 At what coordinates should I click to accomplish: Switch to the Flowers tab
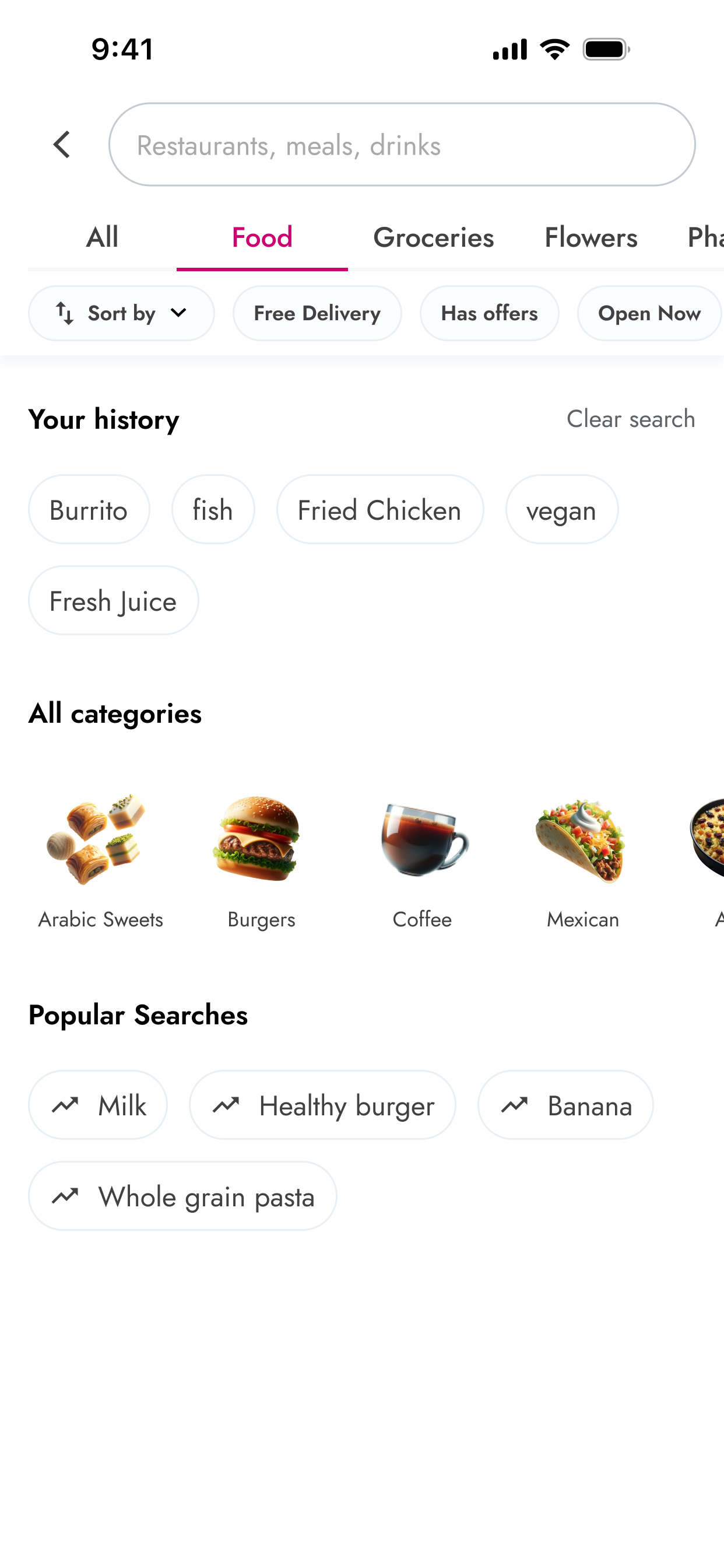tap(589, 237)
